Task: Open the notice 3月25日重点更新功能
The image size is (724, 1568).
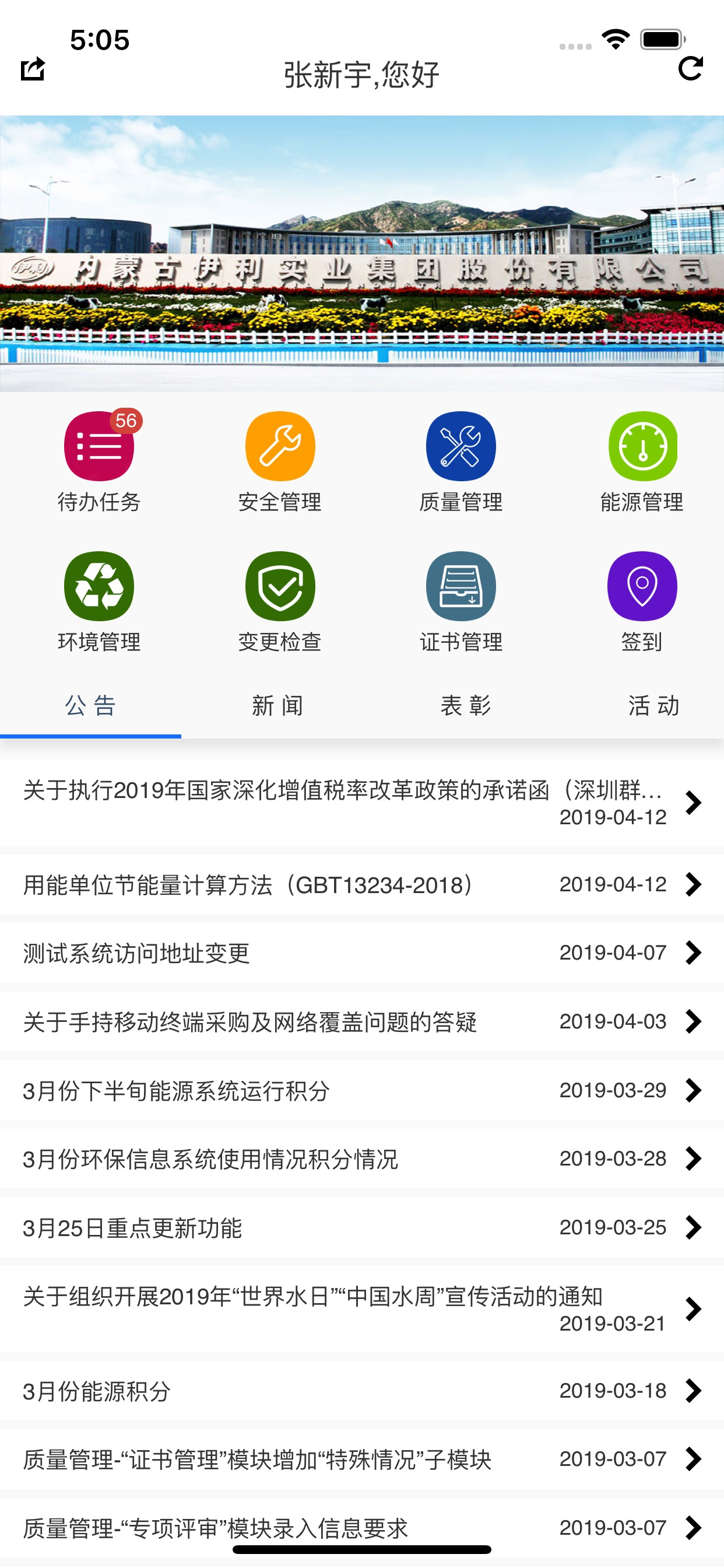Action: [362, 1227]
